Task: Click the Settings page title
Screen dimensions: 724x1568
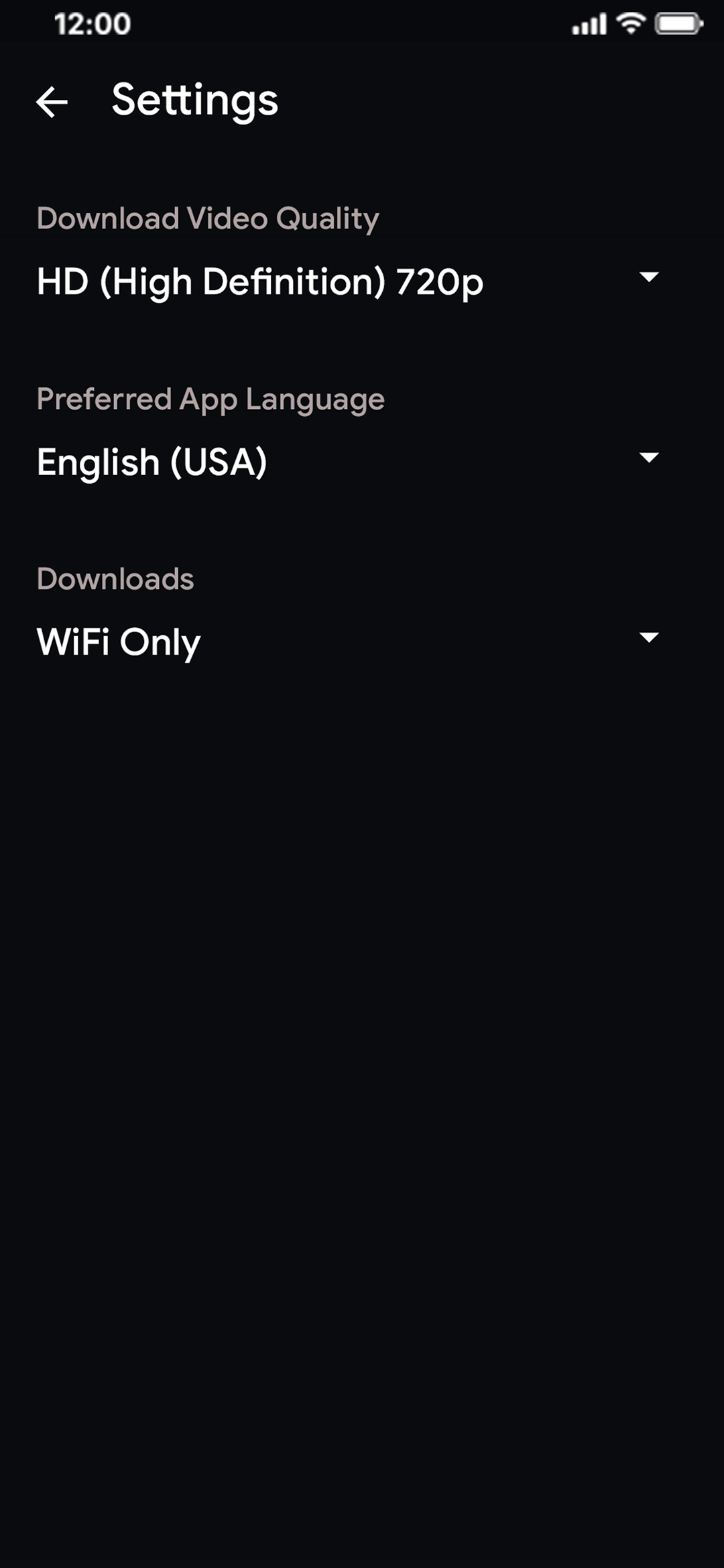Action: click(x=194, y=101)
